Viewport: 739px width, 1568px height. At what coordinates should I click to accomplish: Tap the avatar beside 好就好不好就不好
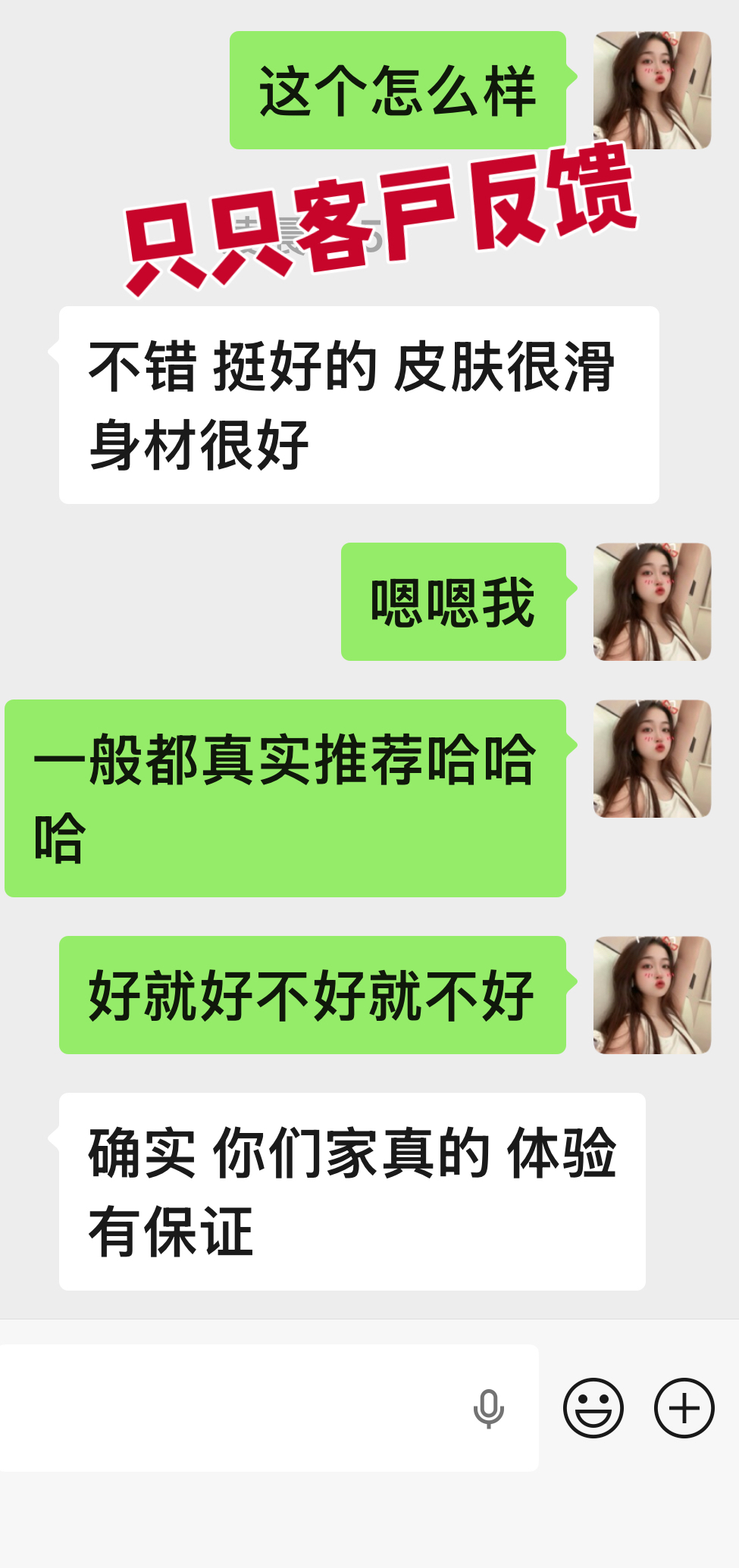coord(652,995)
